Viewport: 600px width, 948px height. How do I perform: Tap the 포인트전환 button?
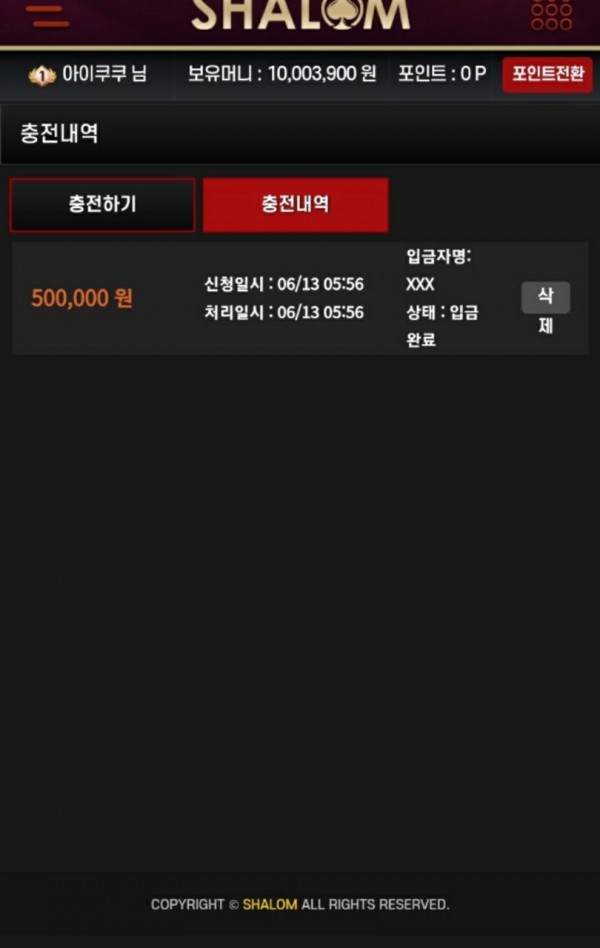click(547, 75)
